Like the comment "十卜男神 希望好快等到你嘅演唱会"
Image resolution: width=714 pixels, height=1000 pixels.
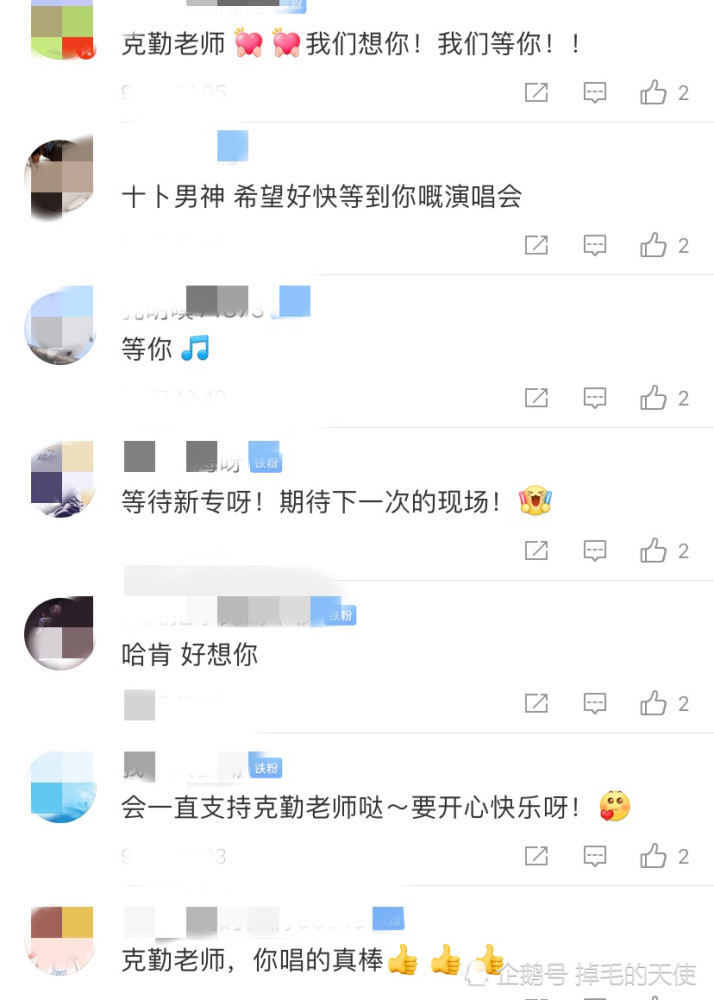point(654,245)
